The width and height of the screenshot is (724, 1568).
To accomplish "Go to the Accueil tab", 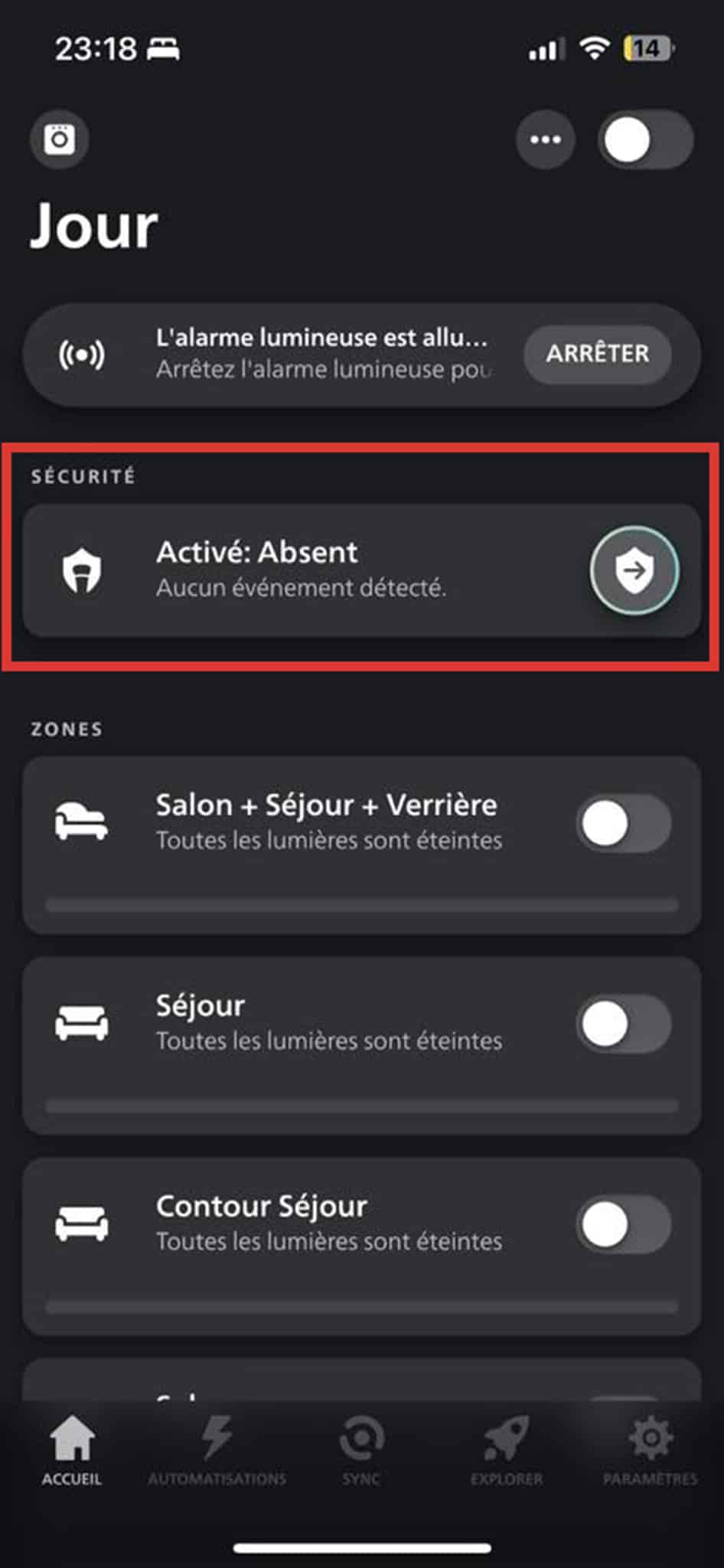I will (x=72, y=1452).
